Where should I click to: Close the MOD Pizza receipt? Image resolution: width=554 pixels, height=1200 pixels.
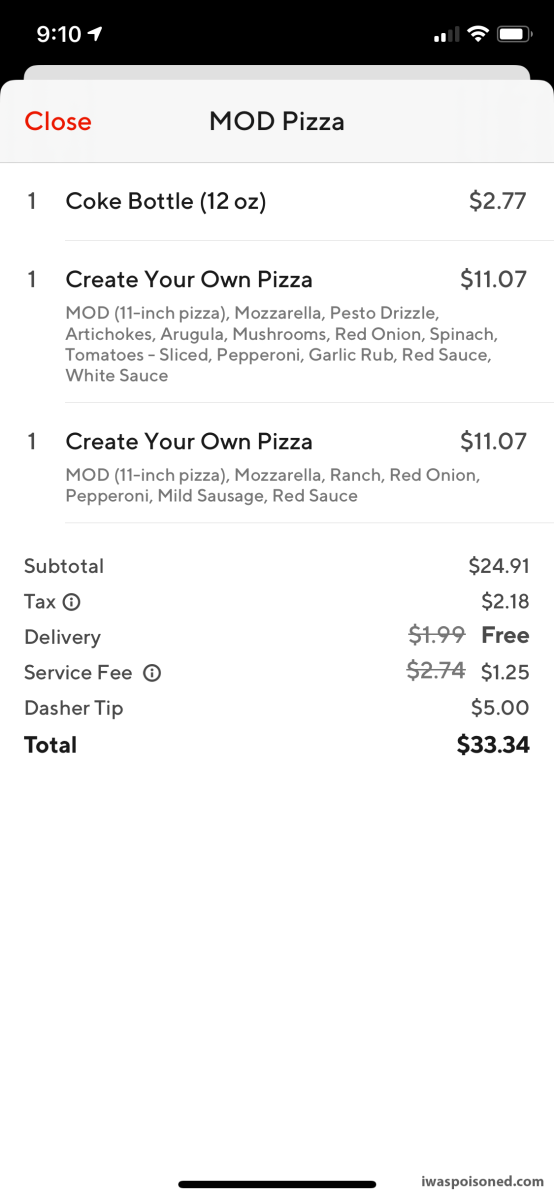58,122
